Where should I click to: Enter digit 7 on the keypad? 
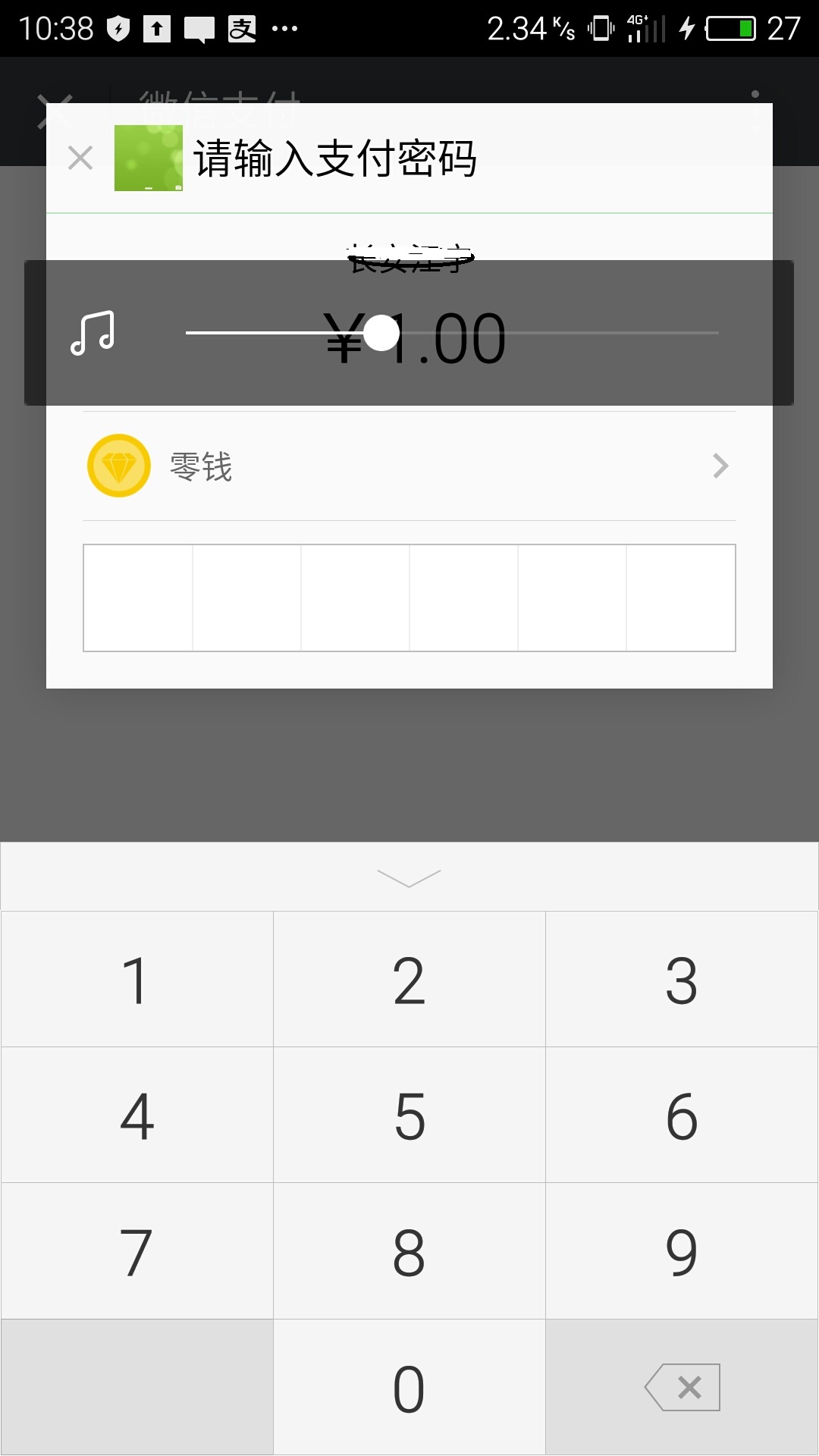[136, 1251]
